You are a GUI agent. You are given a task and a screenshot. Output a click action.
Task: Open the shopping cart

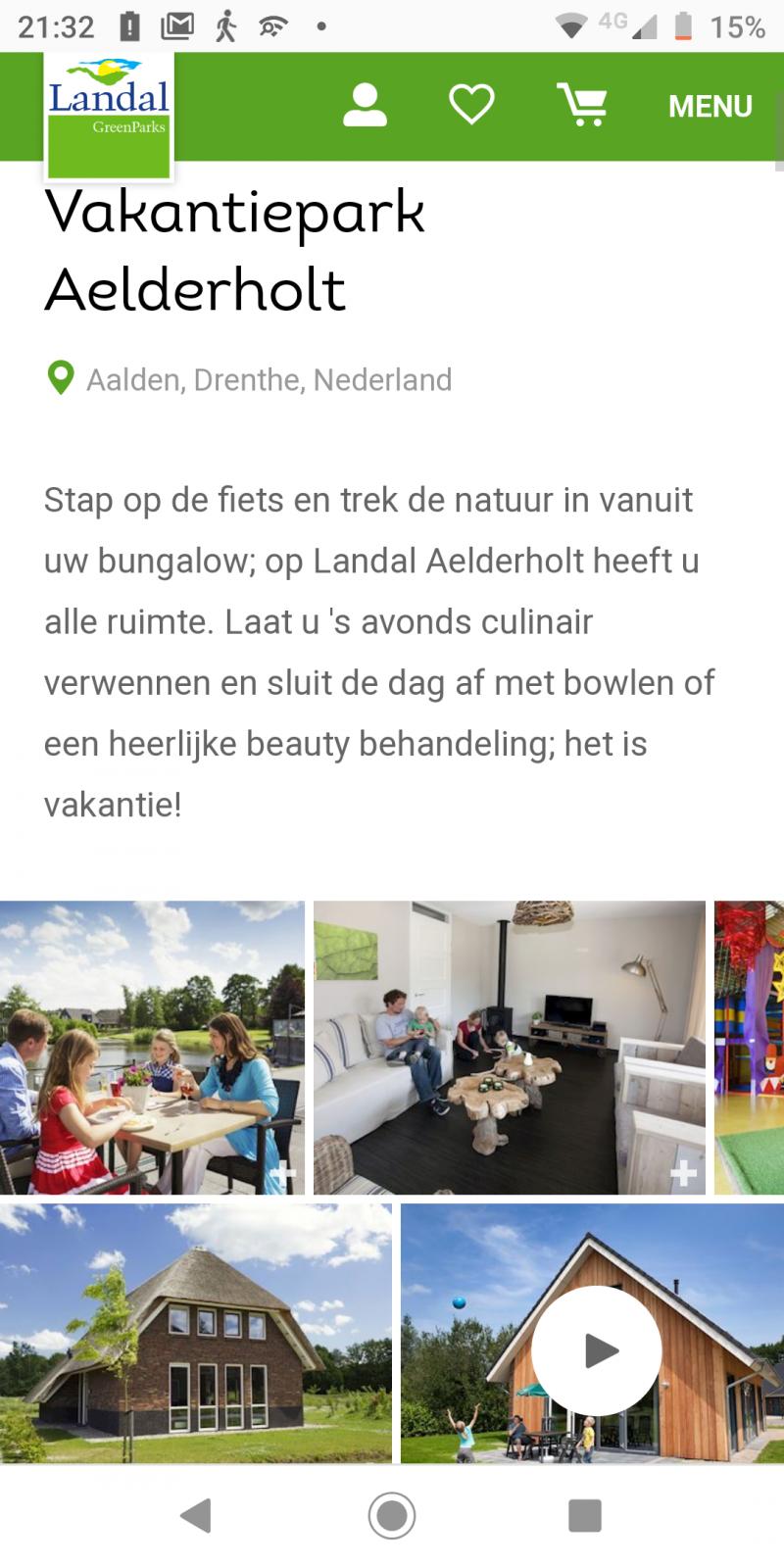tap(582, 105)
